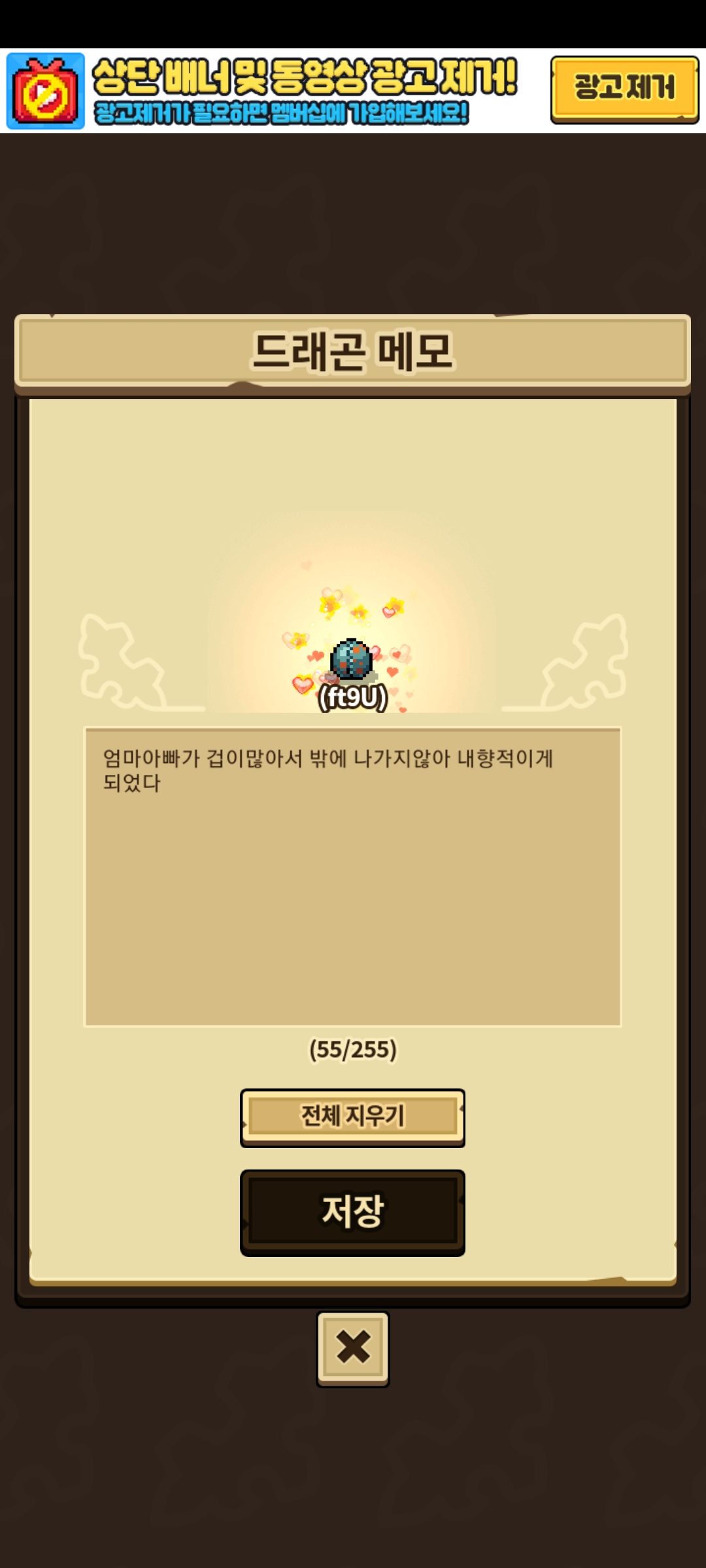The height and width of the screenshot is (1568, 706).
Task: Close the 드래곤 메모 dialog
Action: (352, 1348)
